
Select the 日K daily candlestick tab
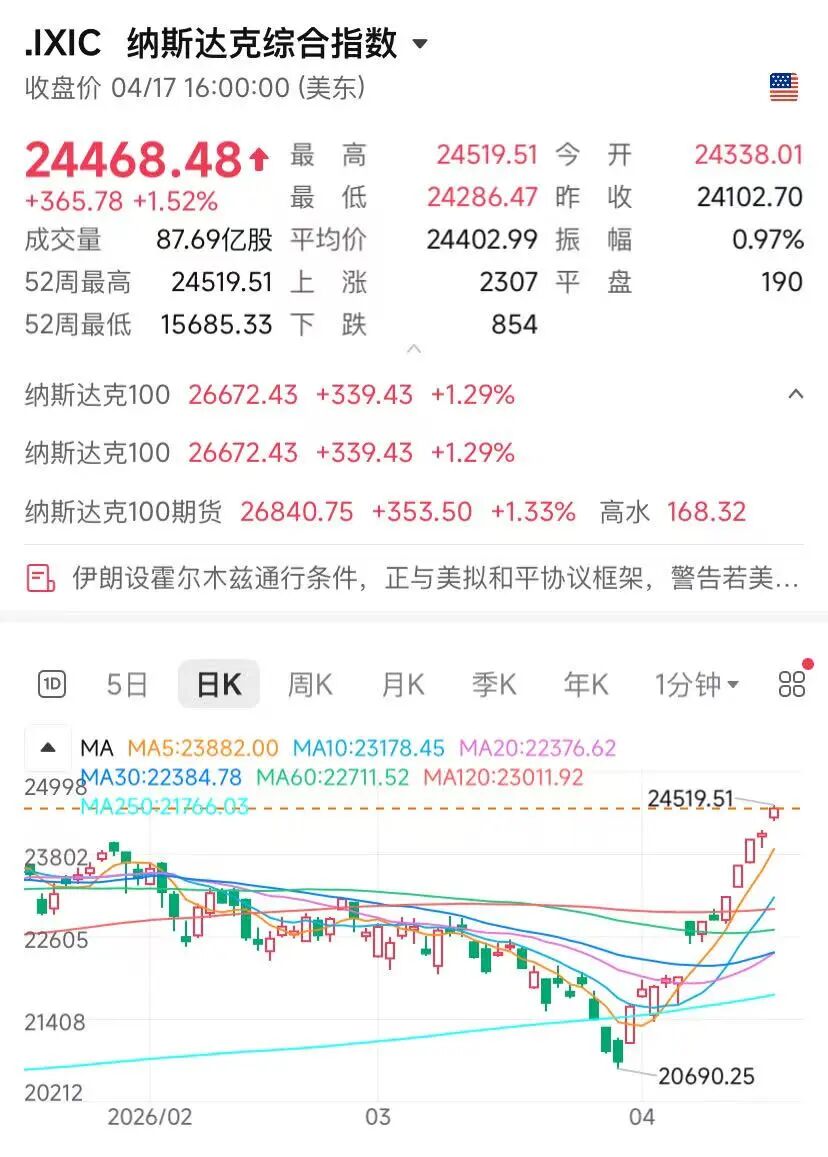[219, 685]
